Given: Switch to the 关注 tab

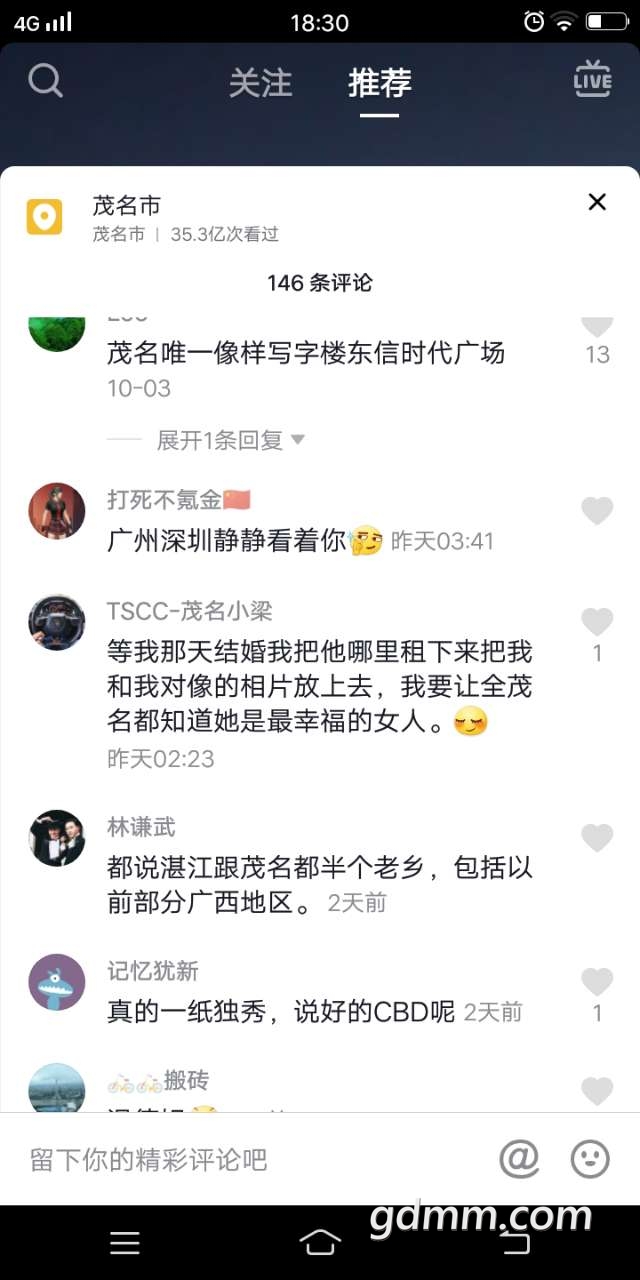Looking at the screenshot, I should click(x=260, y=83).
